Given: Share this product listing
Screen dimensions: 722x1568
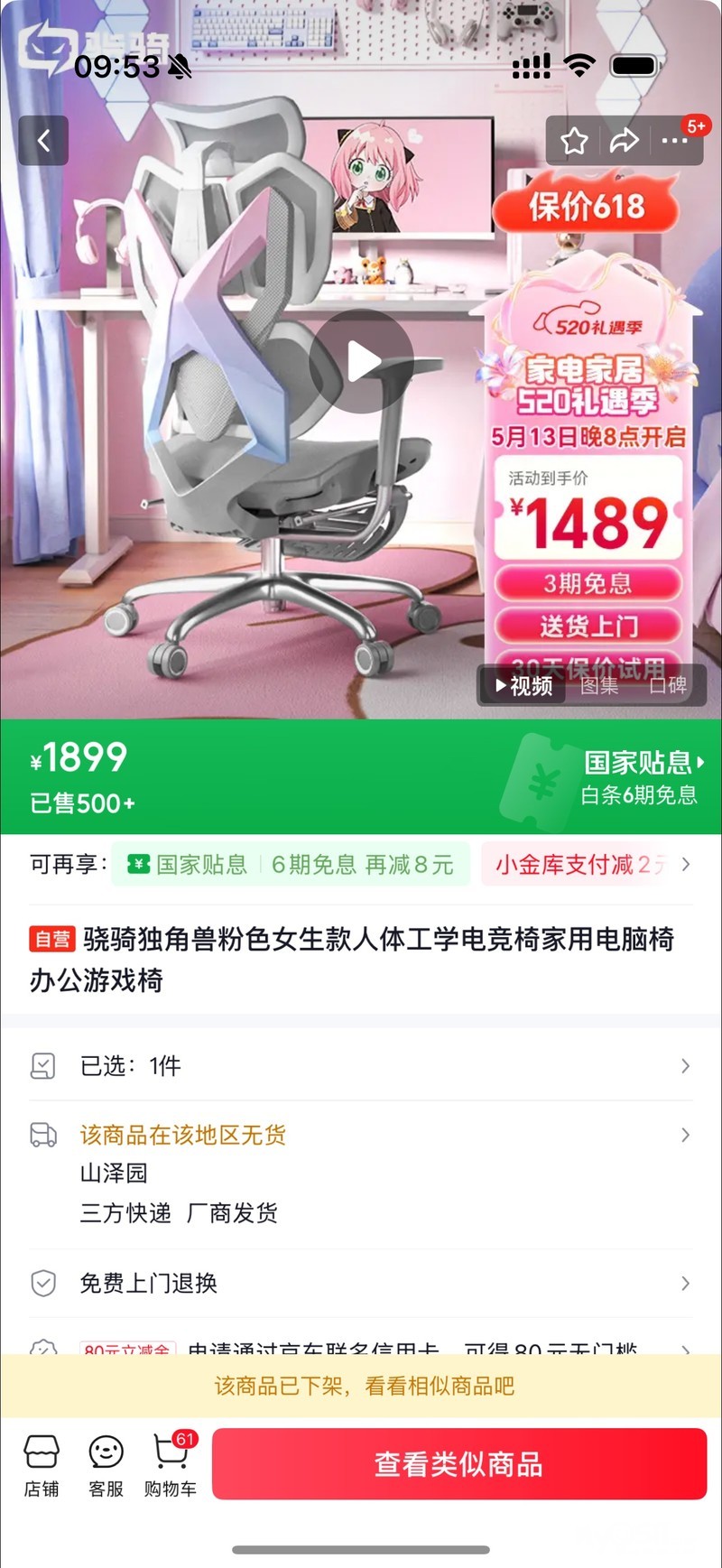Looking at the screenshot, I should (625, 141).
